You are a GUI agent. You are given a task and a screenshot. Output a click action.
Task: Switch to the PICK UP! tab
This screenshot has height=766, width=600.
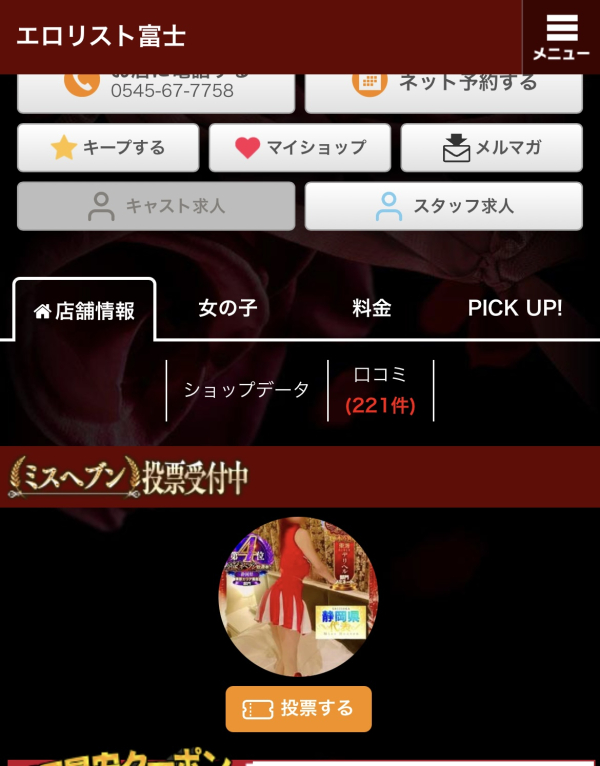point(515,308)
